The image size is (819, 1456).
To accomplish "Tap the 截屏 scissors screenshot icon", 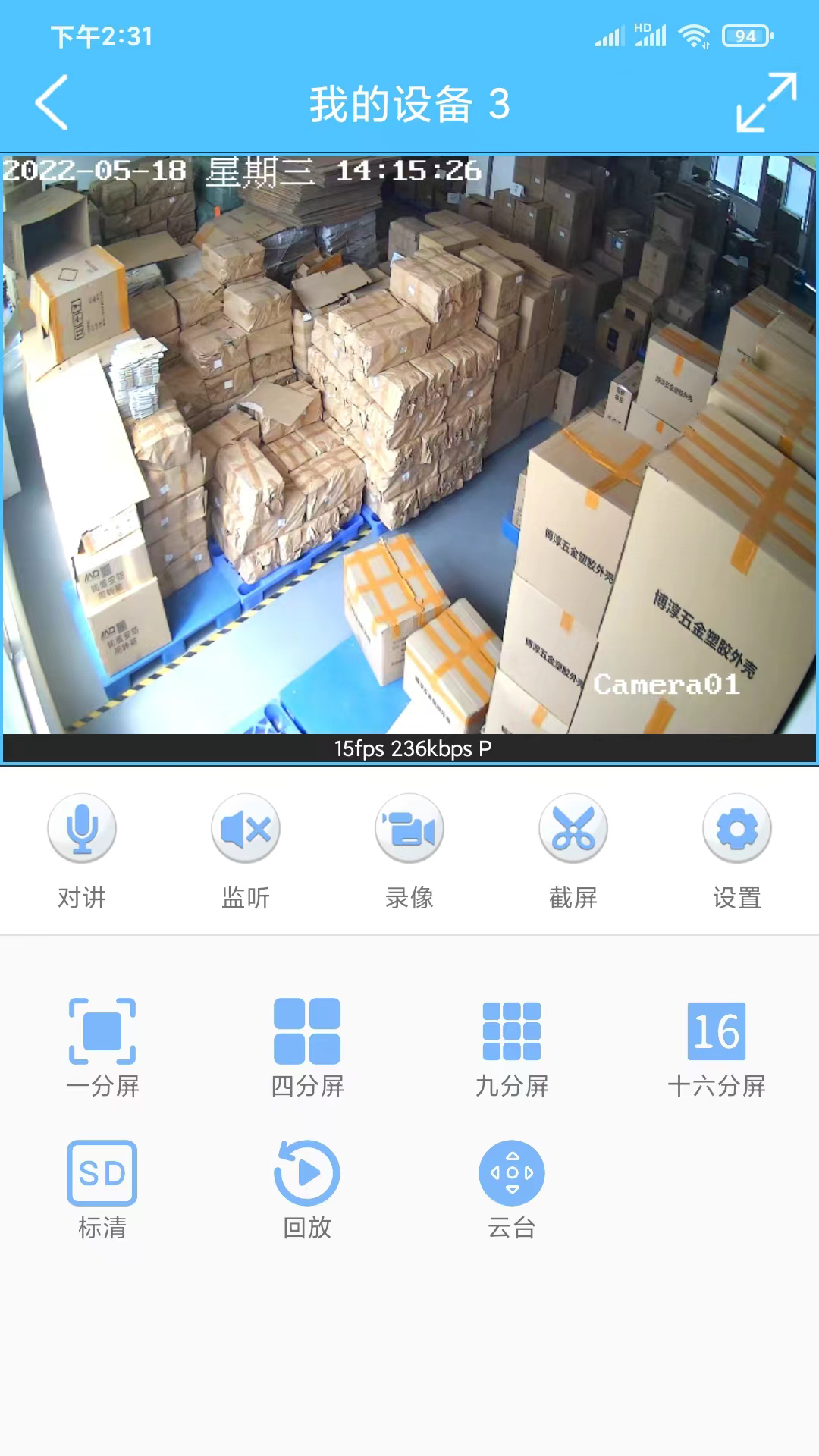I will (x=573, y=829).
